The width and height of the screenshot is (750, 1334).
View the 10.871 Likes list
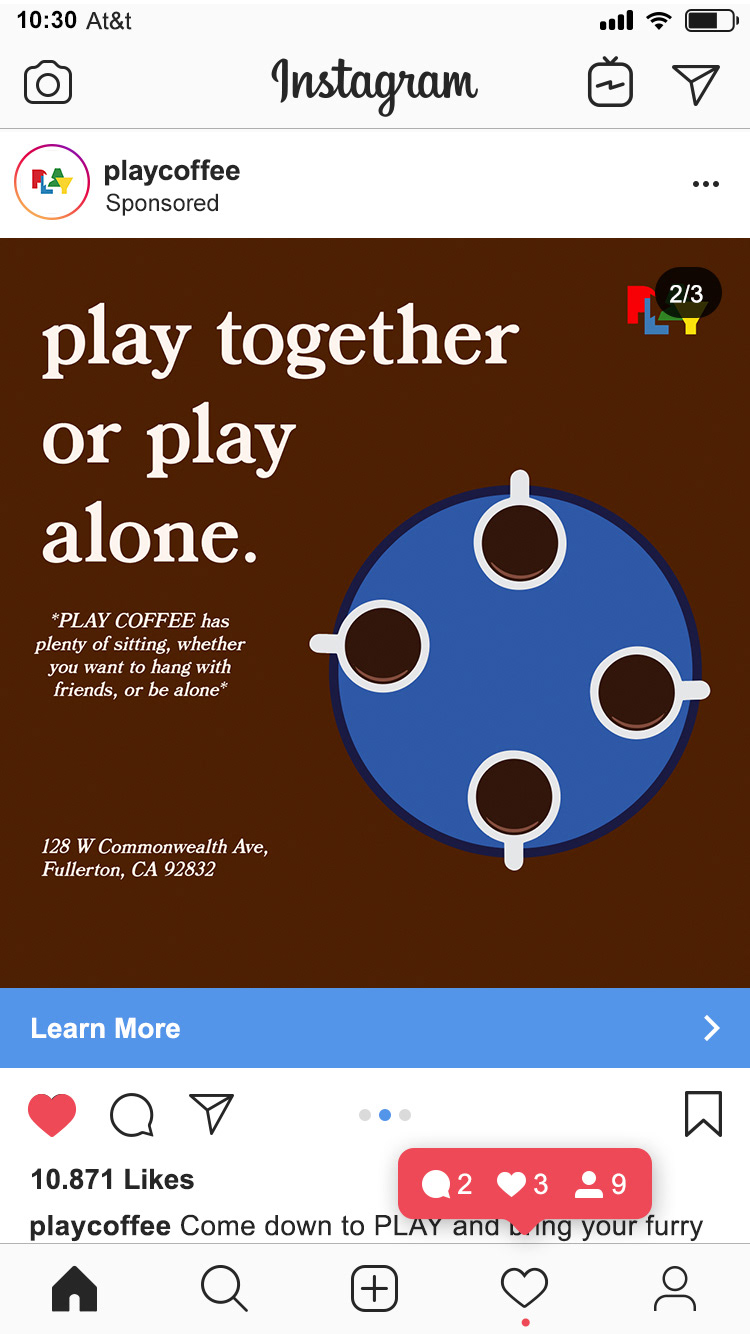(112, 1179)
